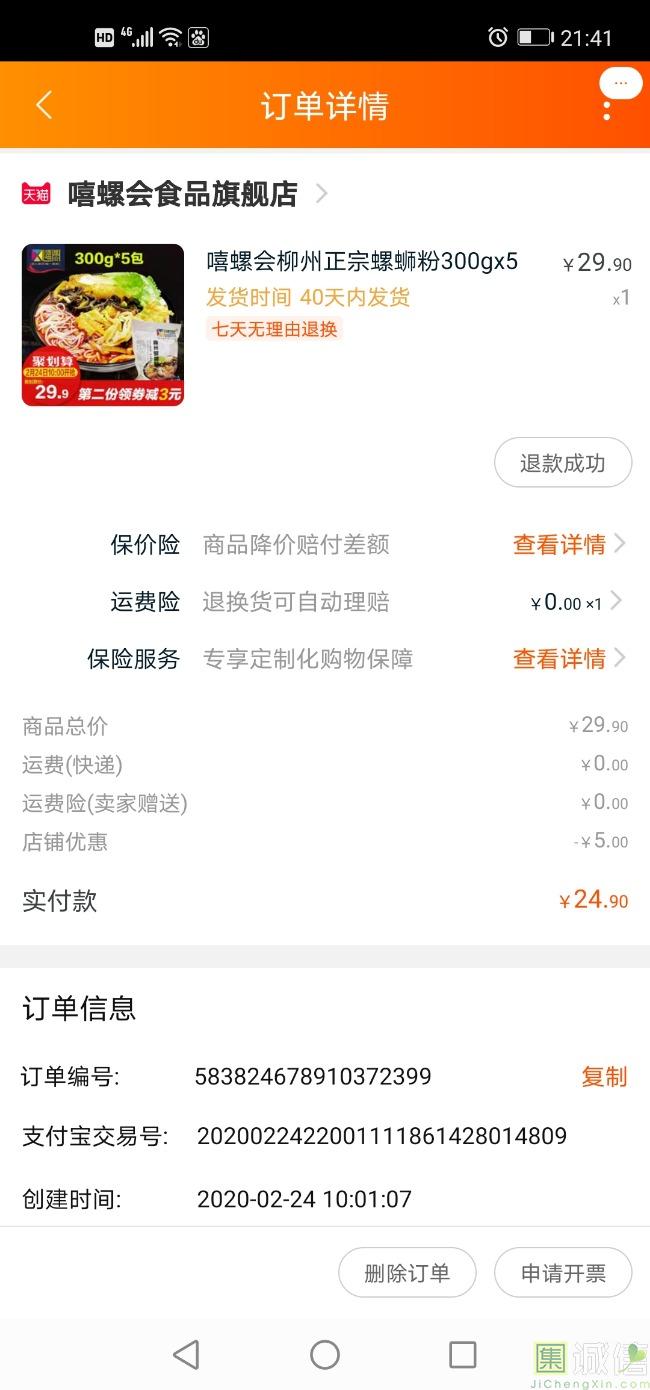Open the 螺蛳粉 product thumbnail
Viewport: 650px width, 1390px height.
(103, 325)
